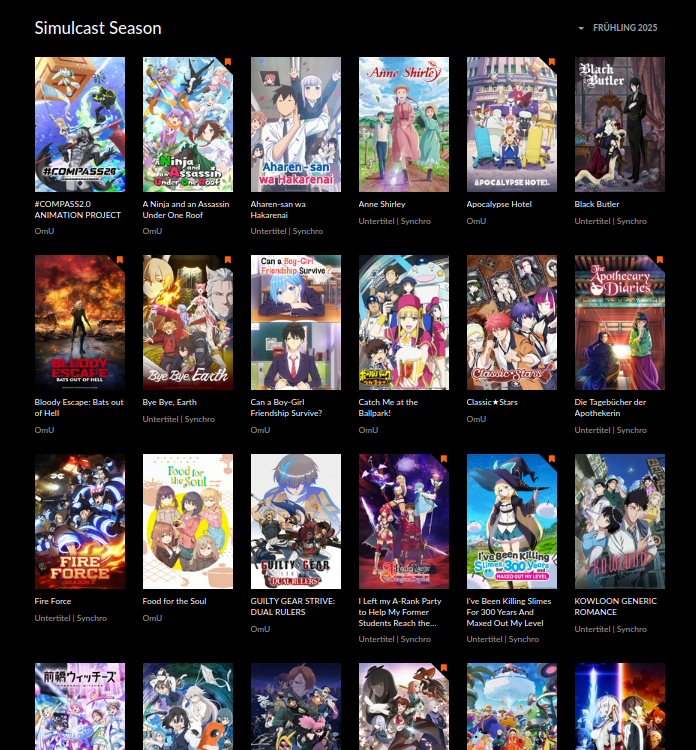Open Die Tagebücher der Apothekerin
The width and height of the screenshot is (696, 750).
coord(620,322)
